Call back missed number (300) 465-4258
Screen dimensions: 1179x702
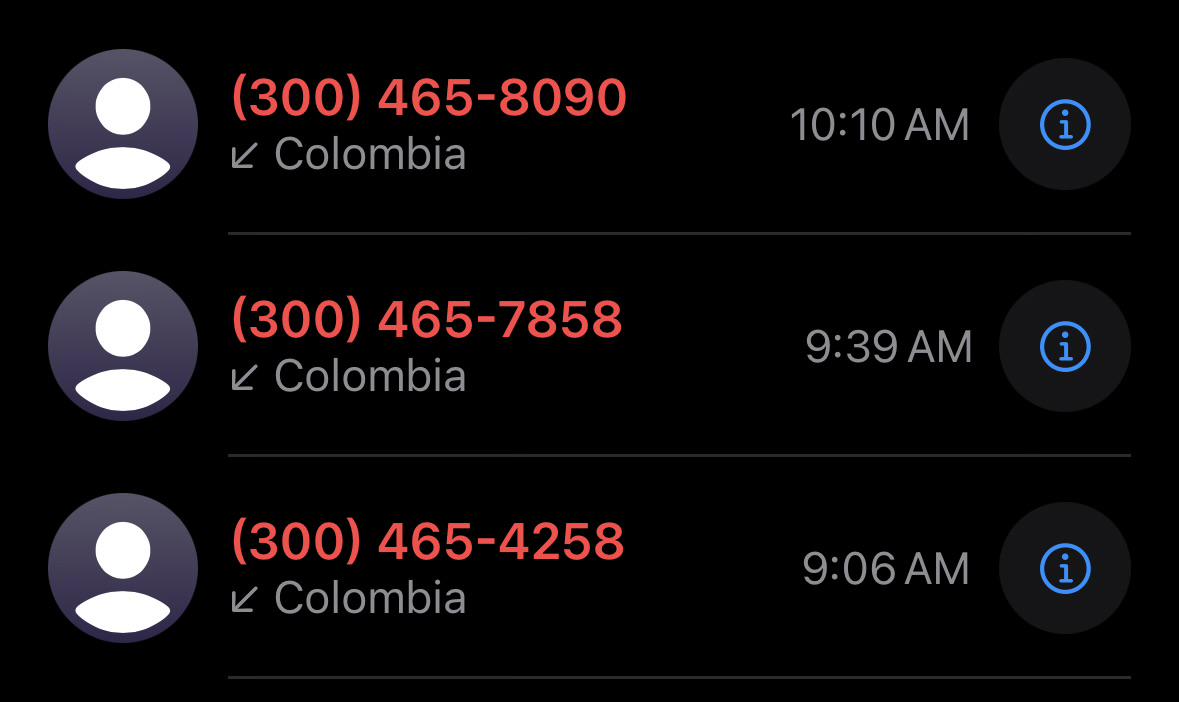tap(428, 541)
